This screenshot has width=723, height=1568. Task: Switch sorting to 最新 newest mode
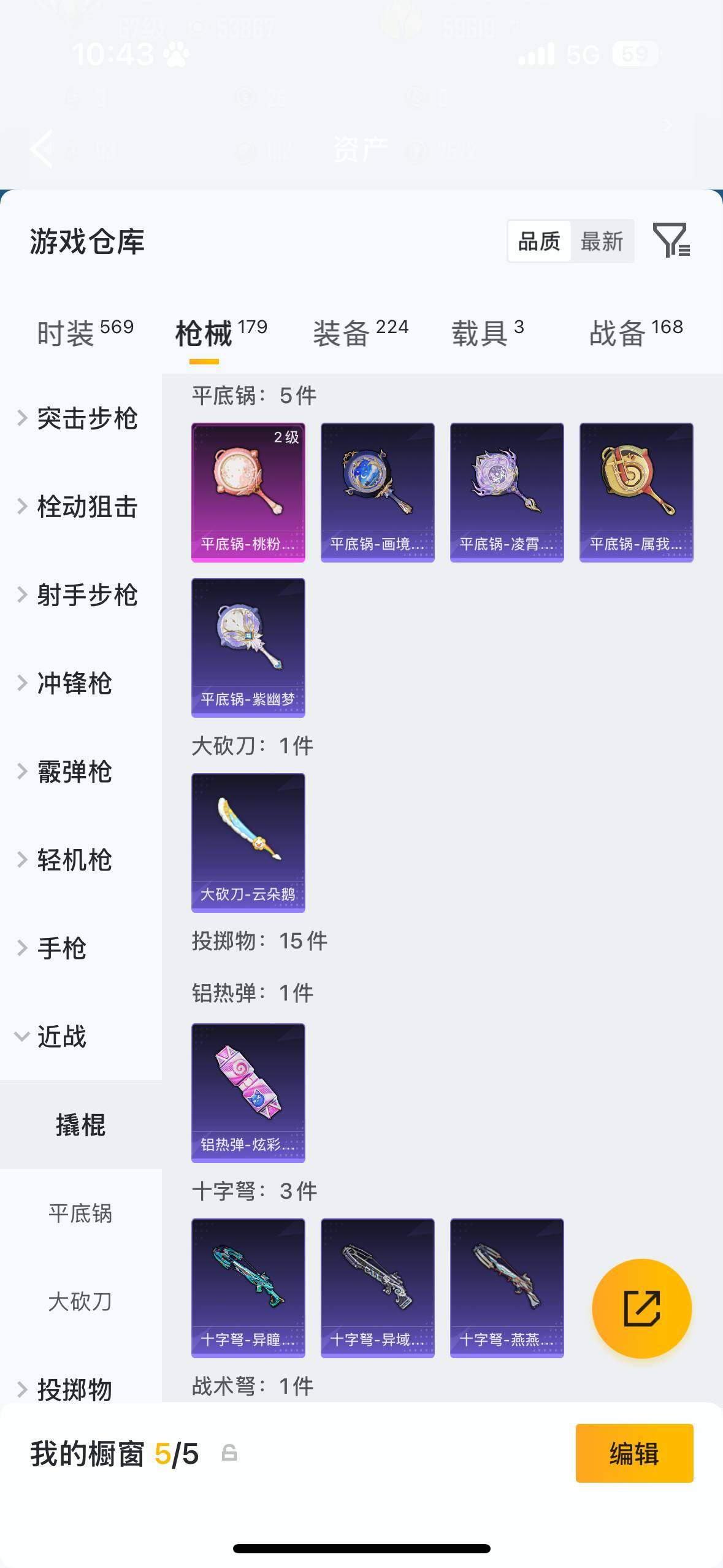603,240
